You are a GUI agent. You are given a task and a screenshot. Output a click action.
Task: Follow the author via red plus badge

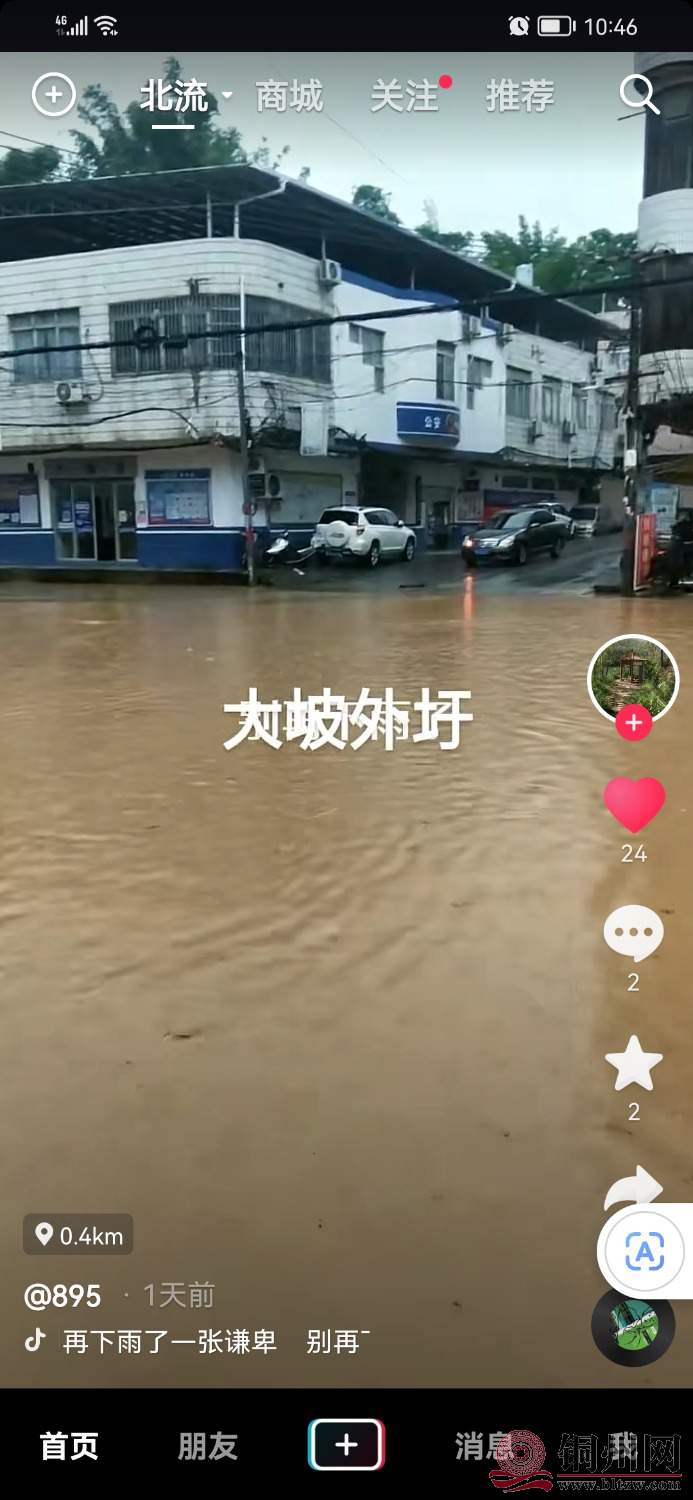[x=633, y=722]
